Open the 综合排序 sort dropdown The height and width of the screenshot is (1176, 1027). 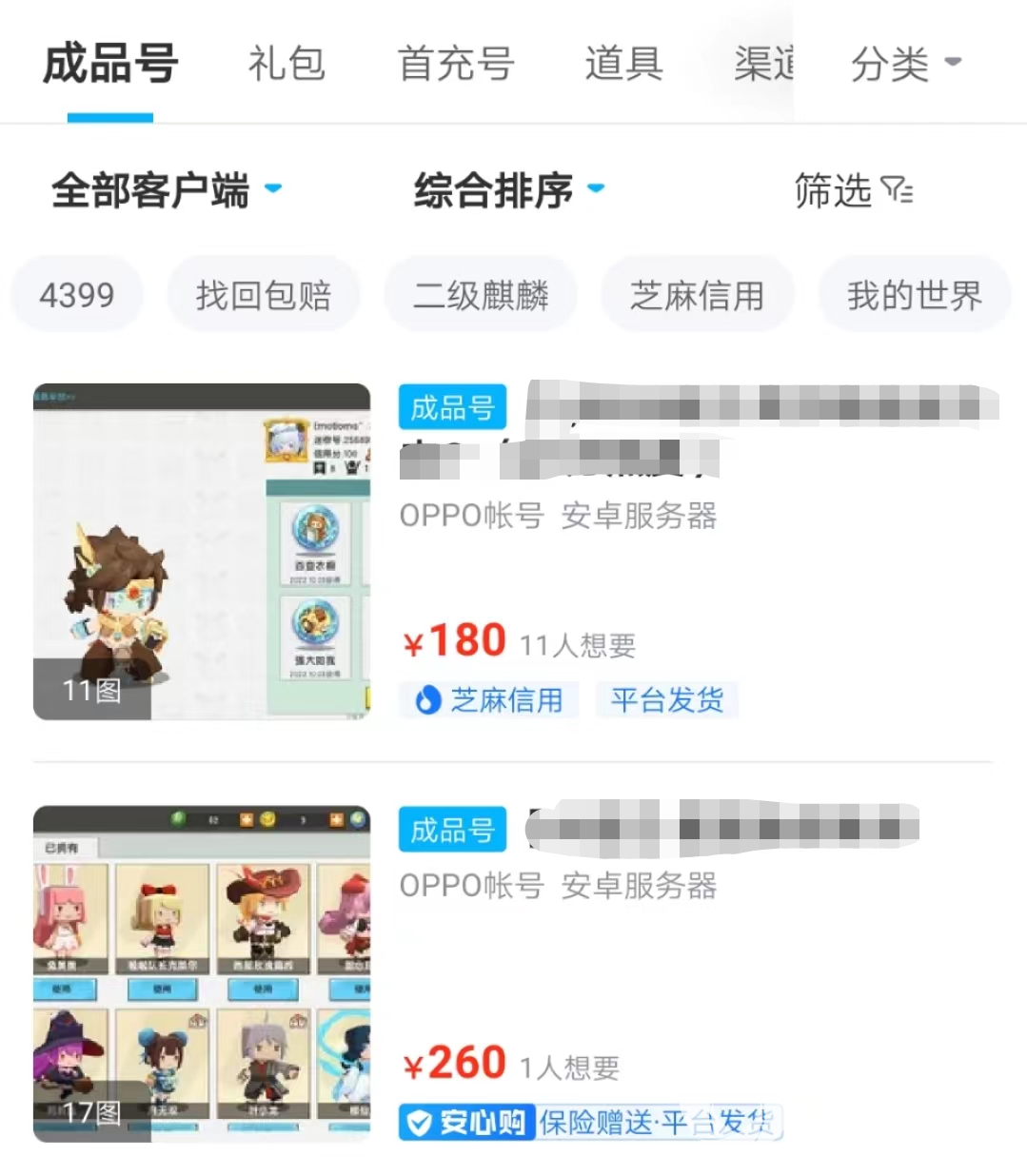pyautogui.click(x=509, y=190)
